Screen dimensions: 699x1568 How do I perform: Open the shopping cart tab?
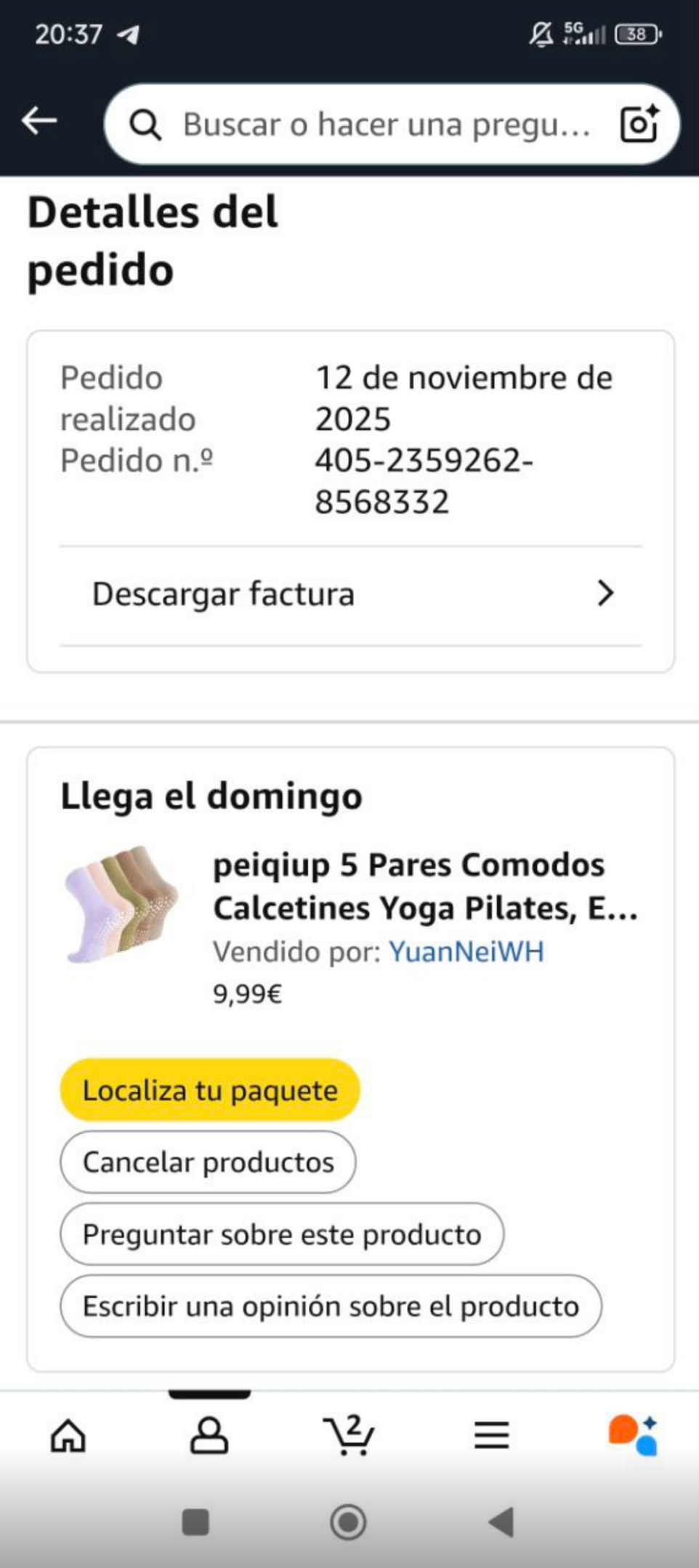(349, 1436)
